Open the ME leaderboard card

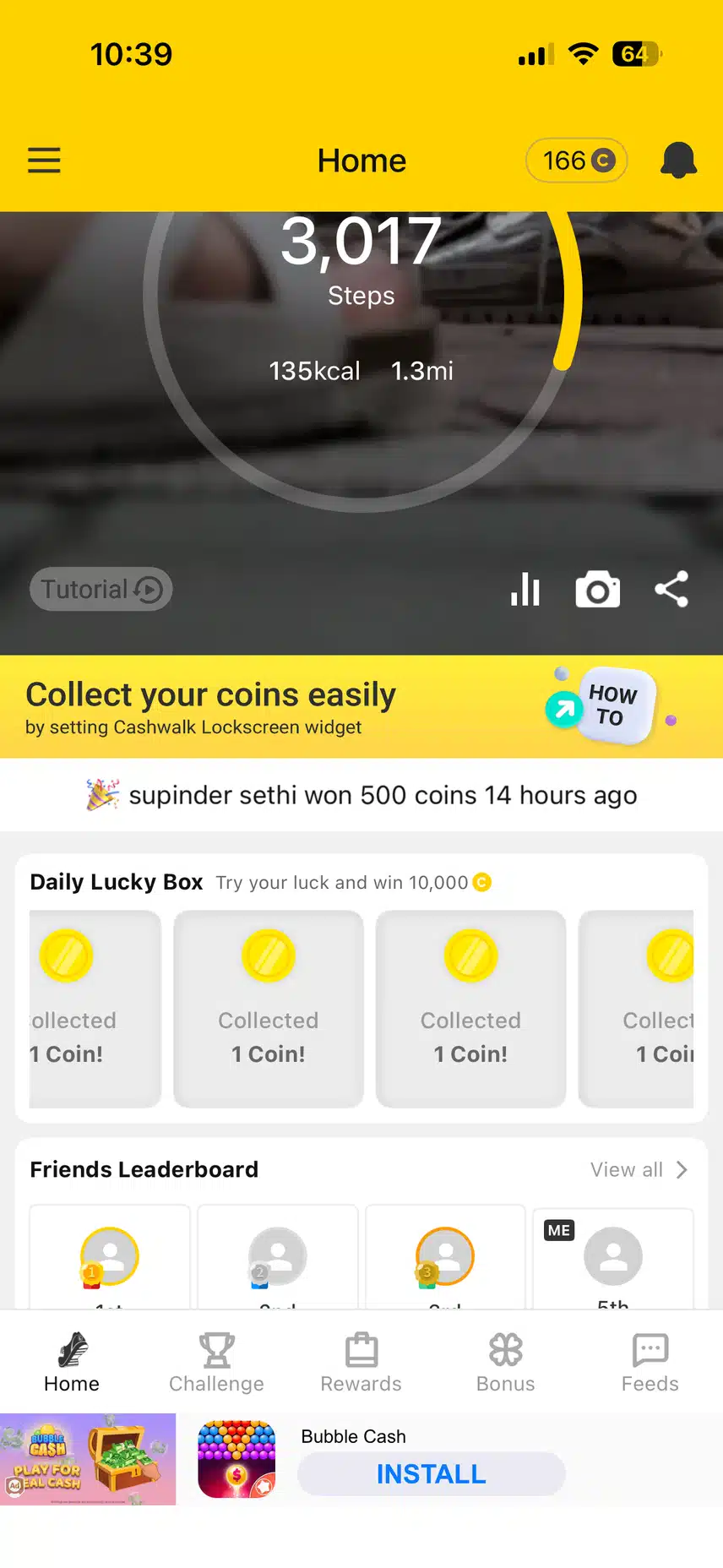click(x=613, y=1259)
